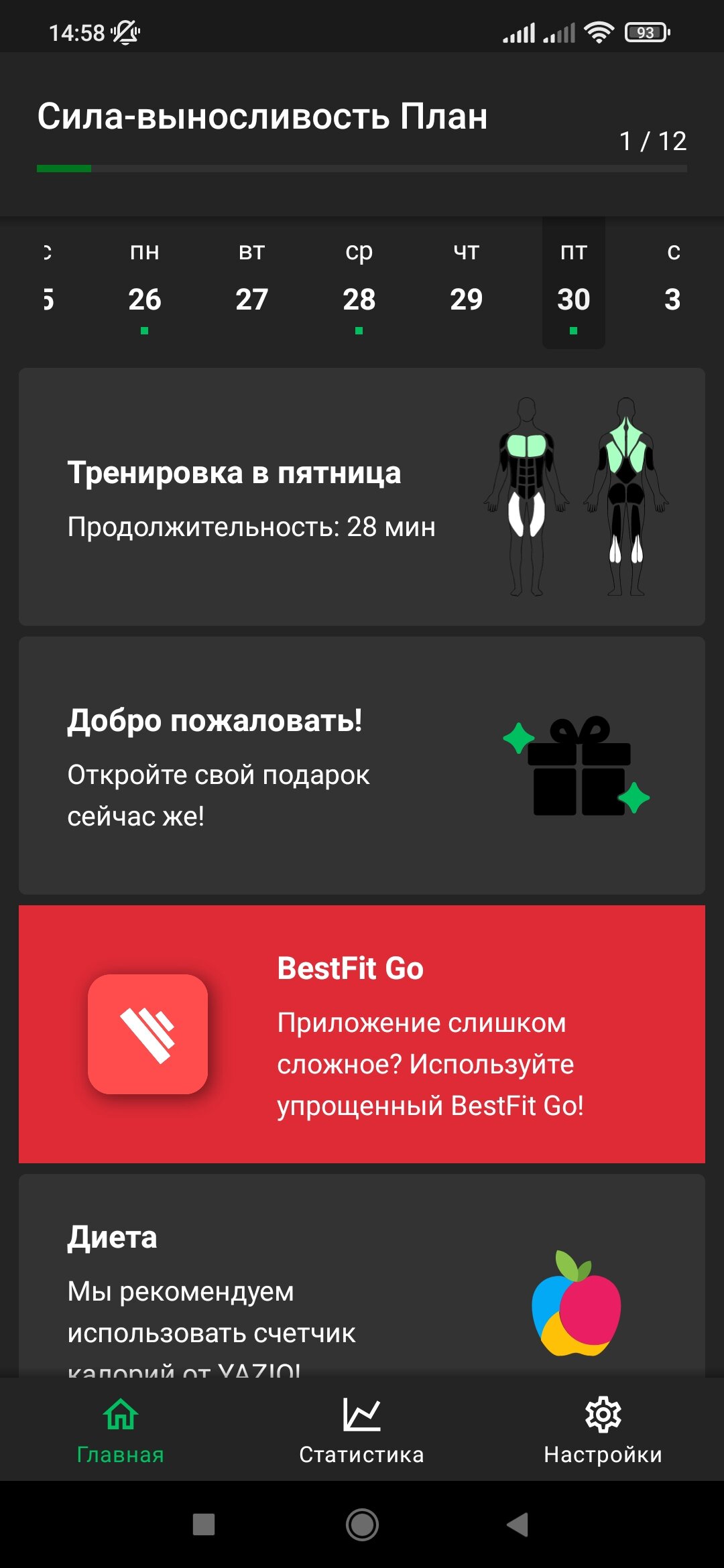Open the Диета card
The image size is (724, 1568).
click(362, 1276)
